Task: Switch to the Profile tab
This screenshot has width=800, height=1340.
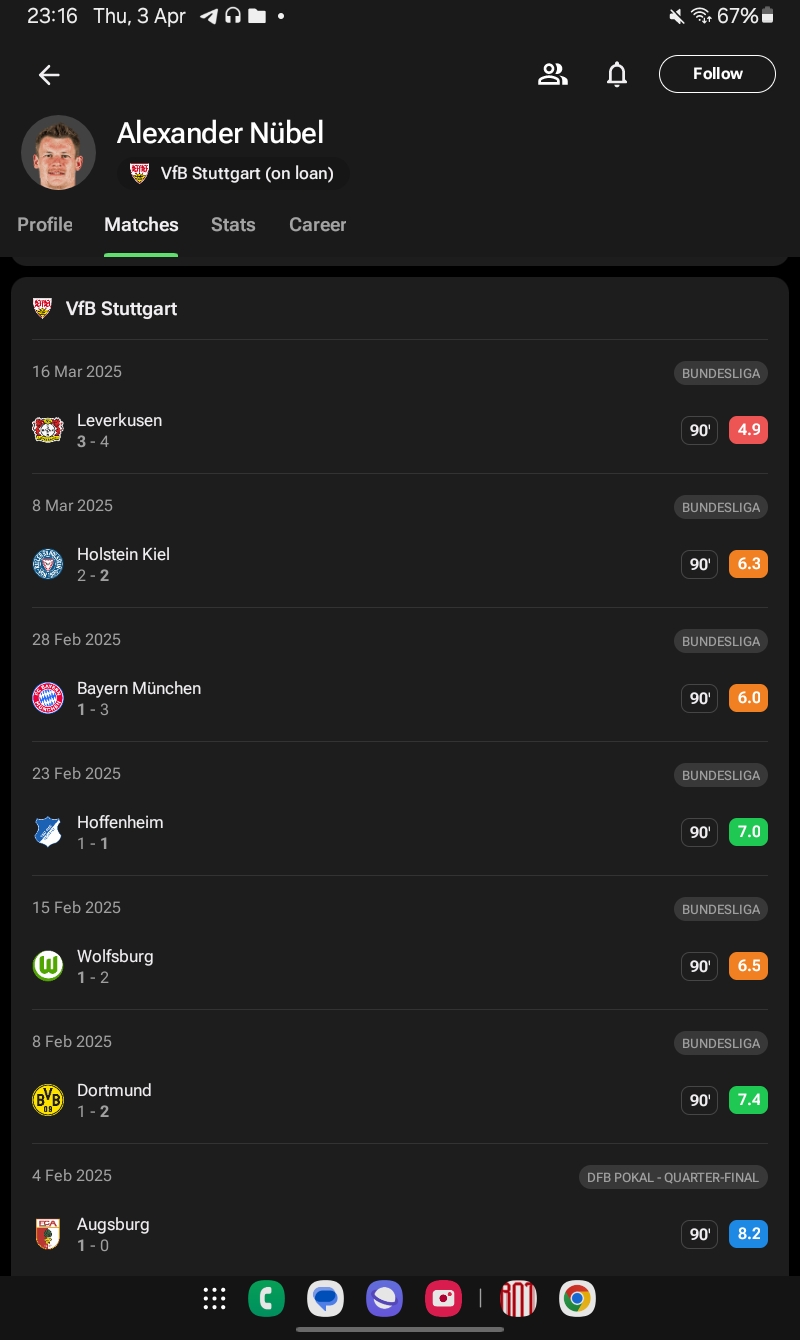Action: (x=45, y=225)
